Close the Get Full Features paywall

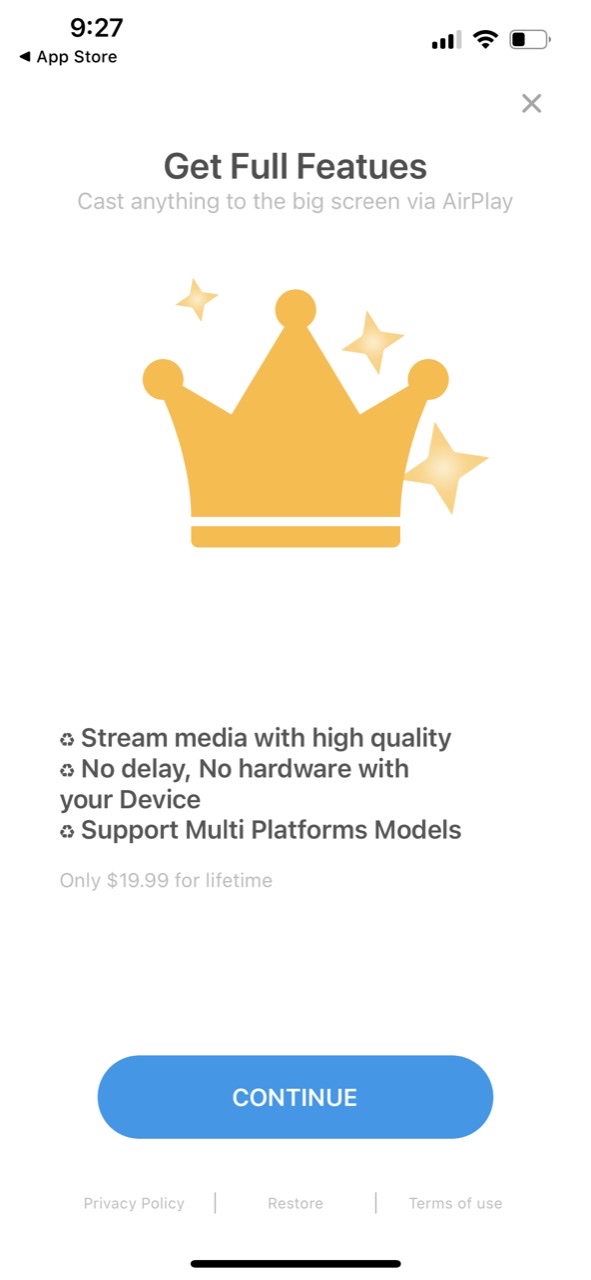531,103
